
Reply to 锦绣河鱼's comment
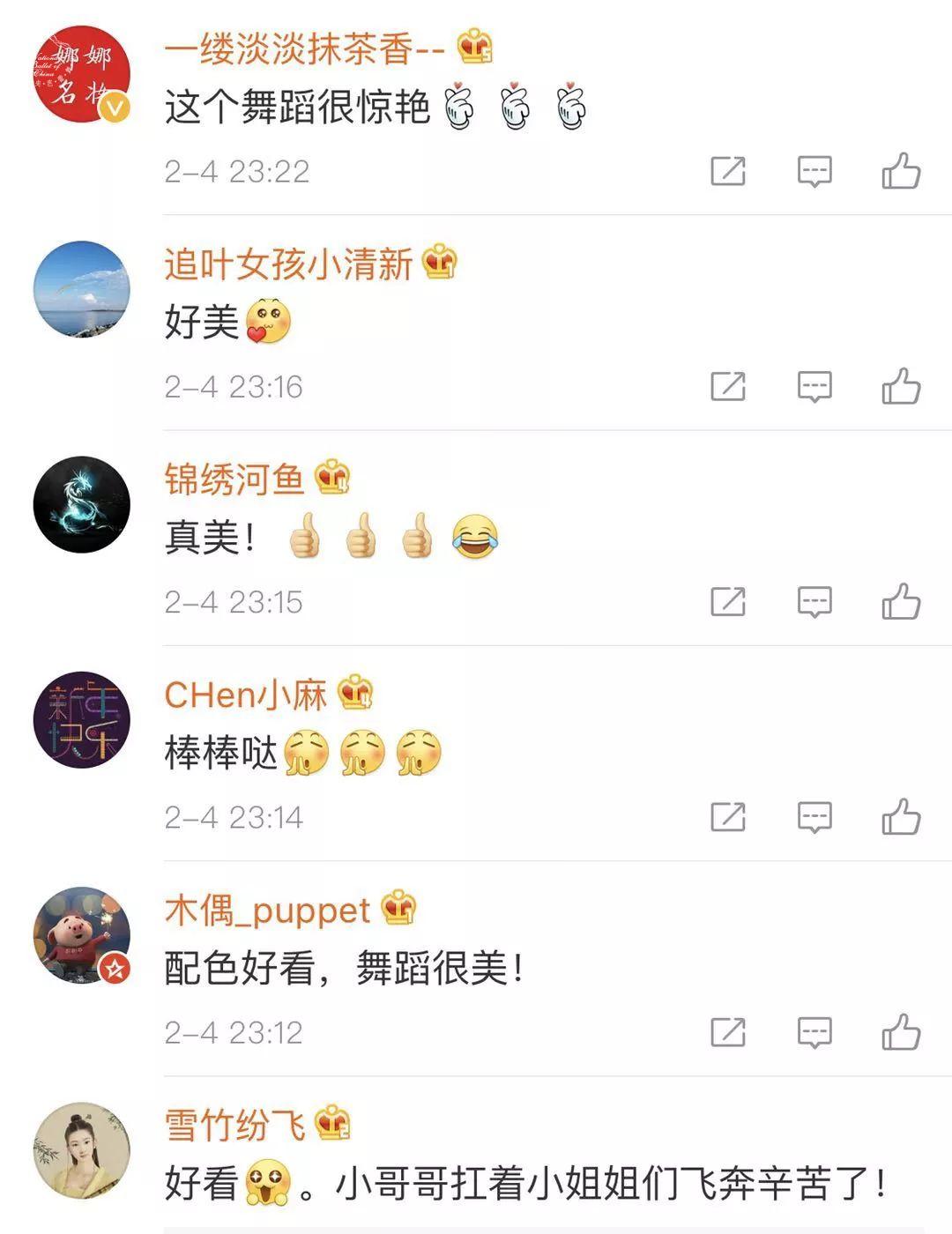click(x=814, y=602)
